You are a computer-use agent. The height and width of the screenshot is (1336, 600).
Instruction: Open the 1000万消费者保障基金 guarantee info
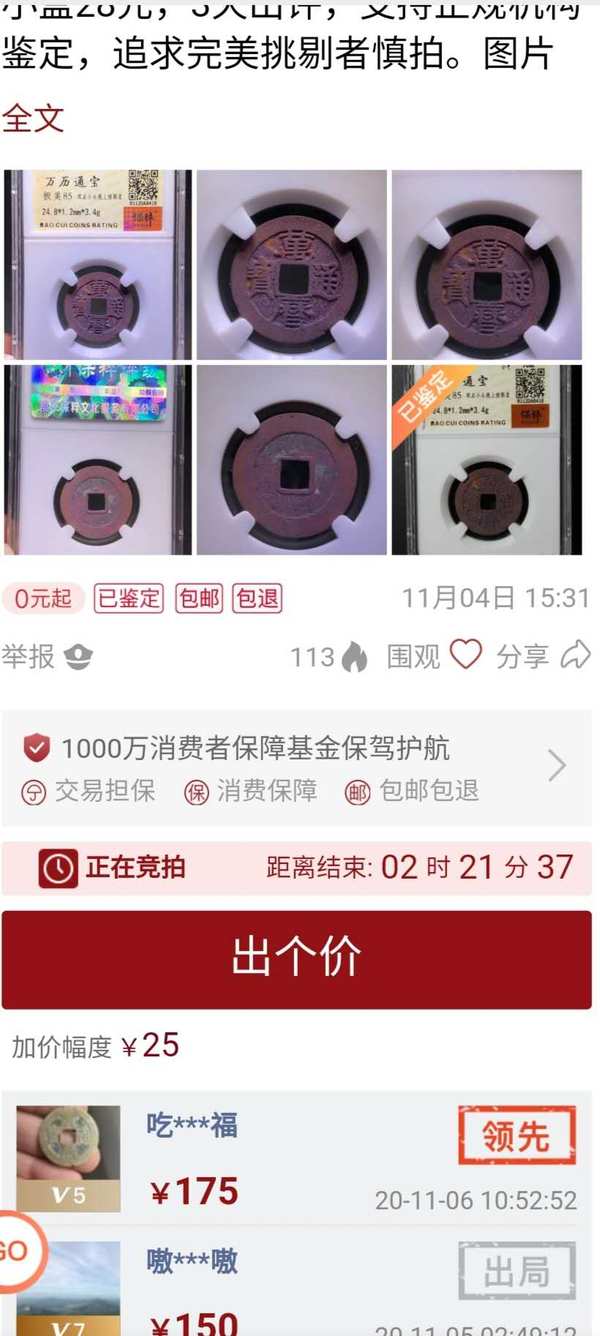pyautogui.click(x=296, y=768)
